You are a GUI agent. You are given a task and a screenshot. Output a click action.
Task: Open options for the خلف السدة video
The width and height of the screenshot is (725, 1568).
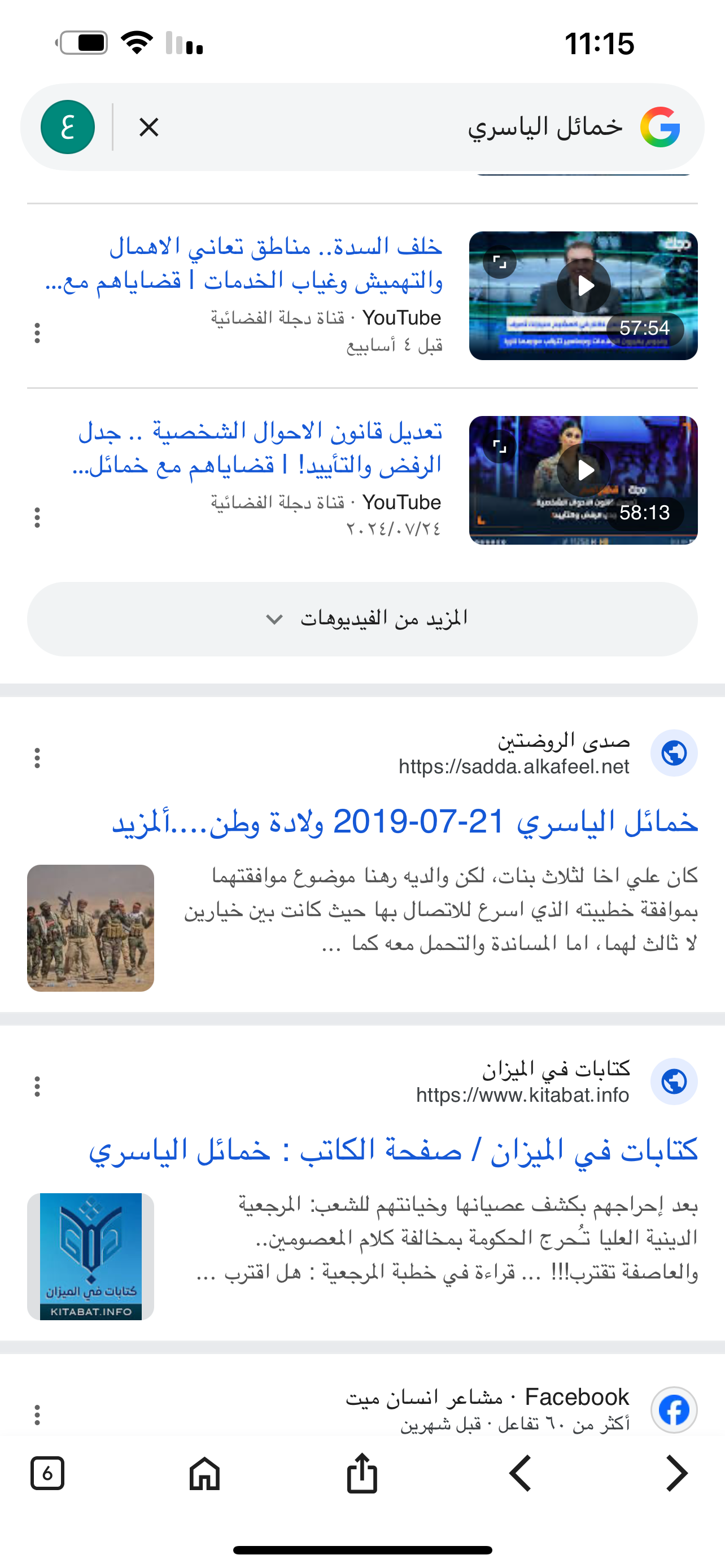(x=37, y=333)
